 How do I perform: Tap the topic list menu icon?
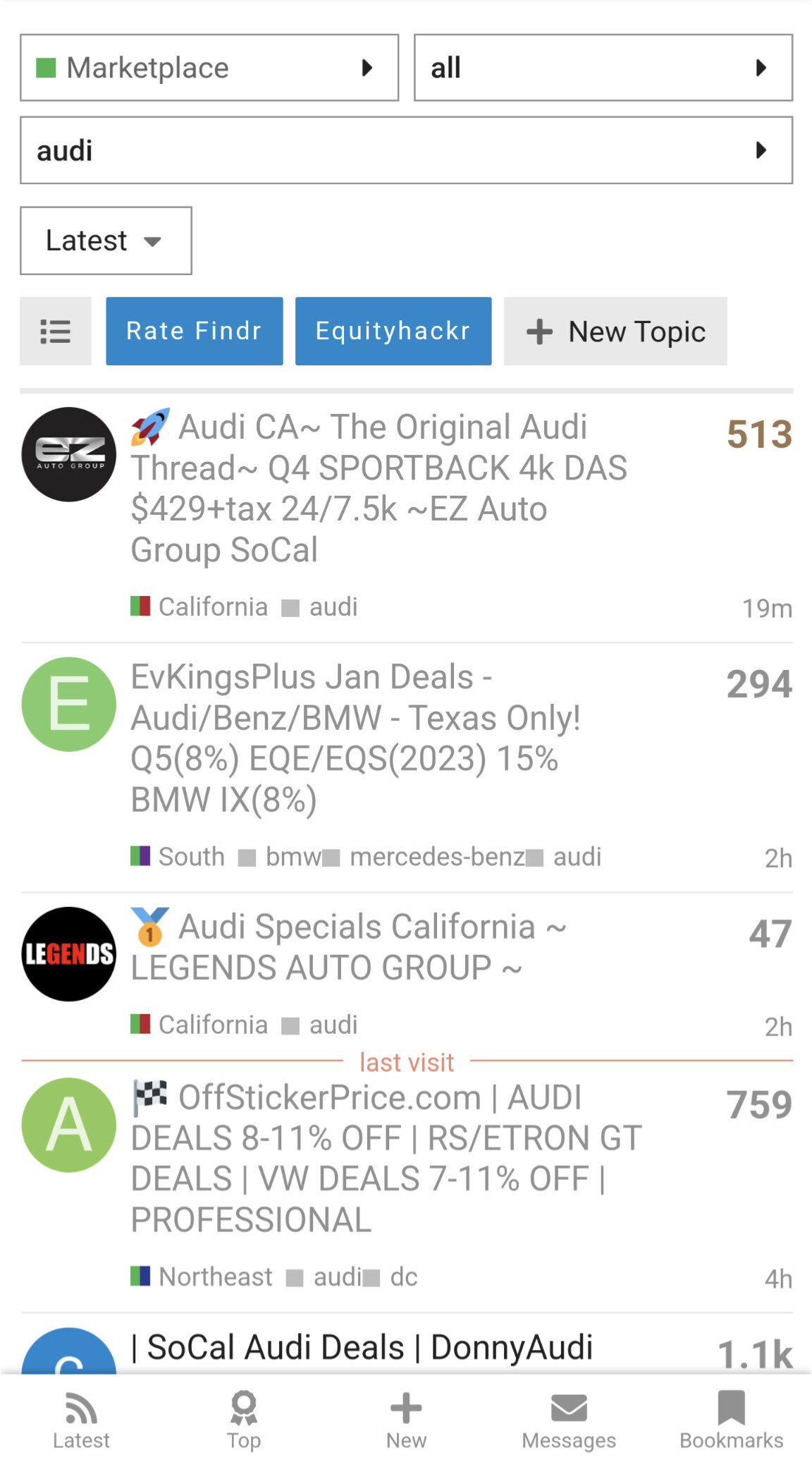(56, 331)
